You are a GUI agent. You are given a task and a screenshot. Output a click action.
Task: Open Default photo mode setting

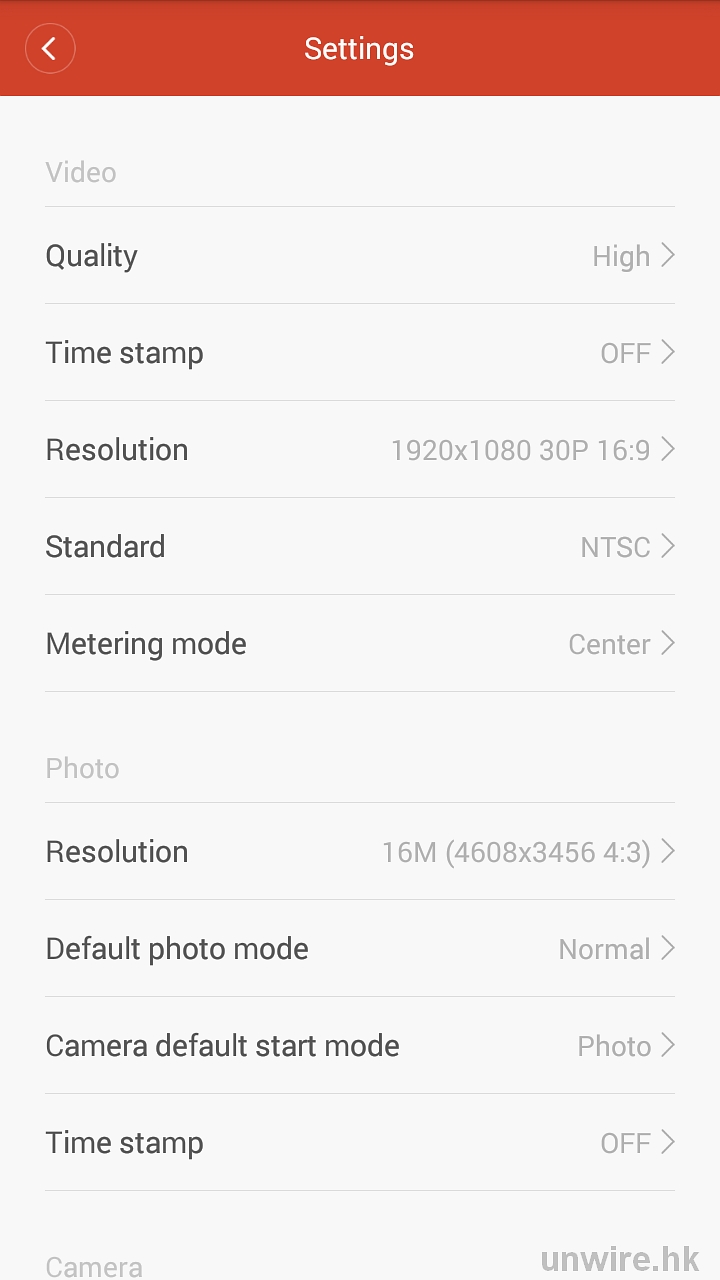(360, 949)
